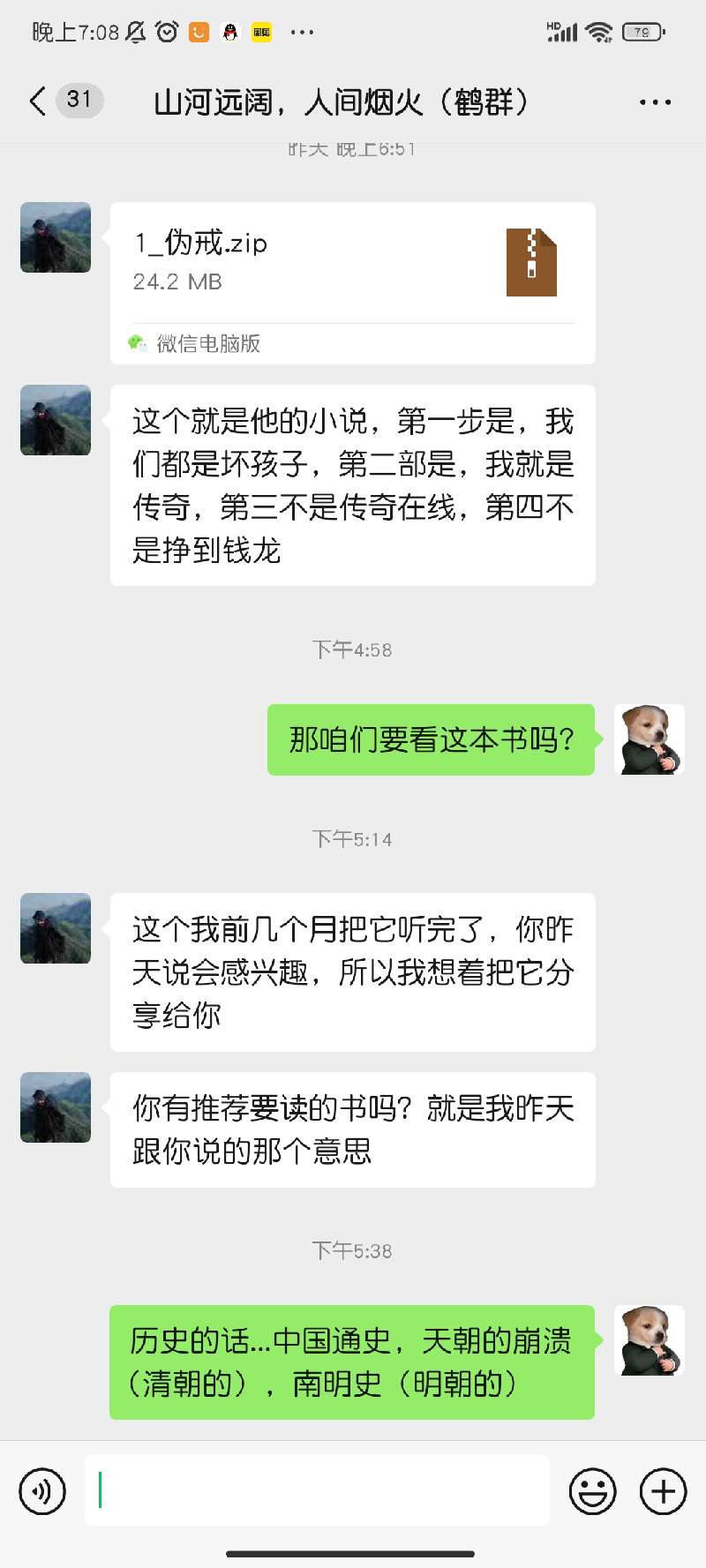Open the 1_伪戒.zip file attachment
Screen dimensions: 706x1568
352,263
